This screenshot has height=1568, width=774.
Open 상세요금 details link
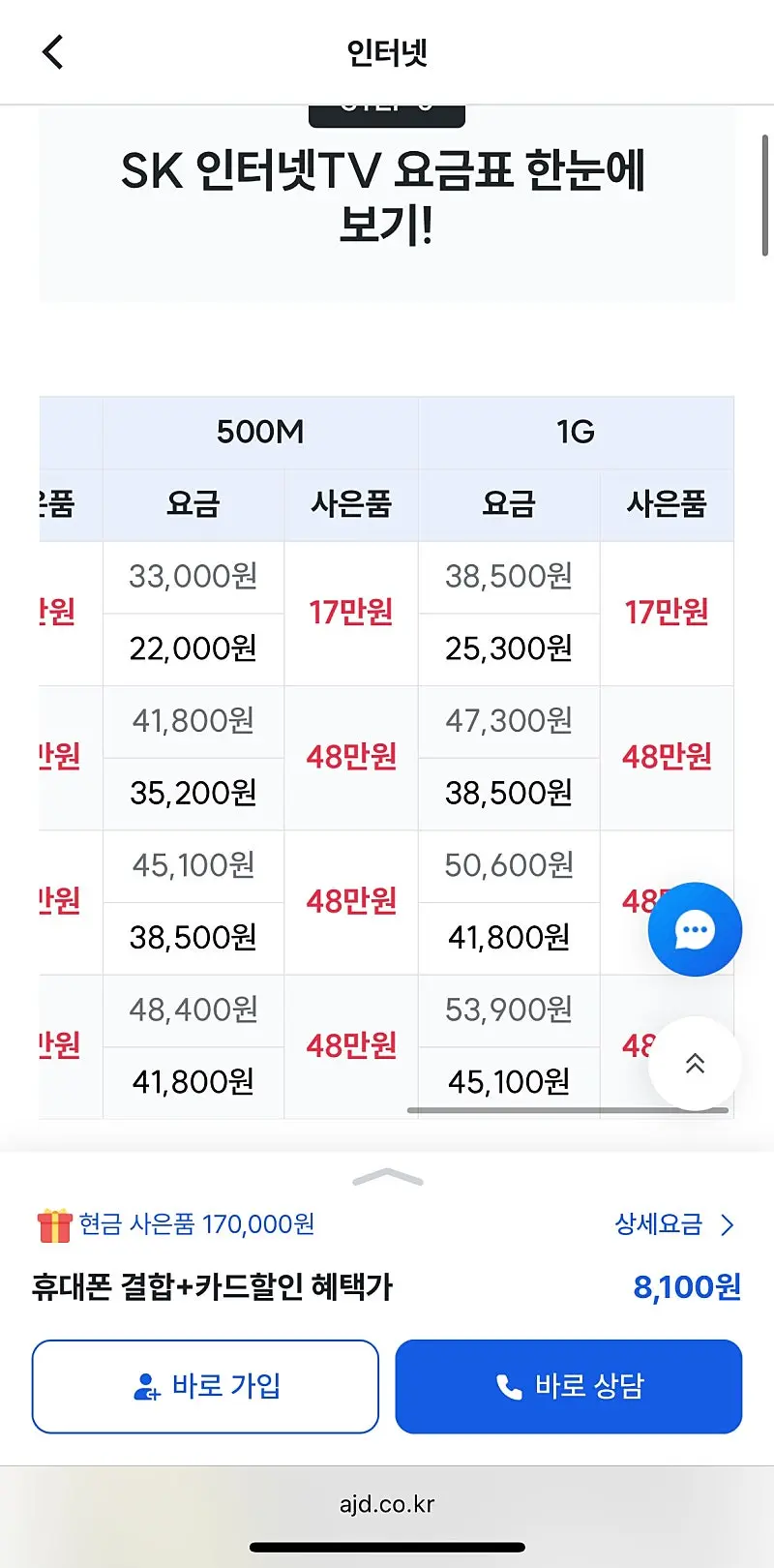pos(675,1224)
